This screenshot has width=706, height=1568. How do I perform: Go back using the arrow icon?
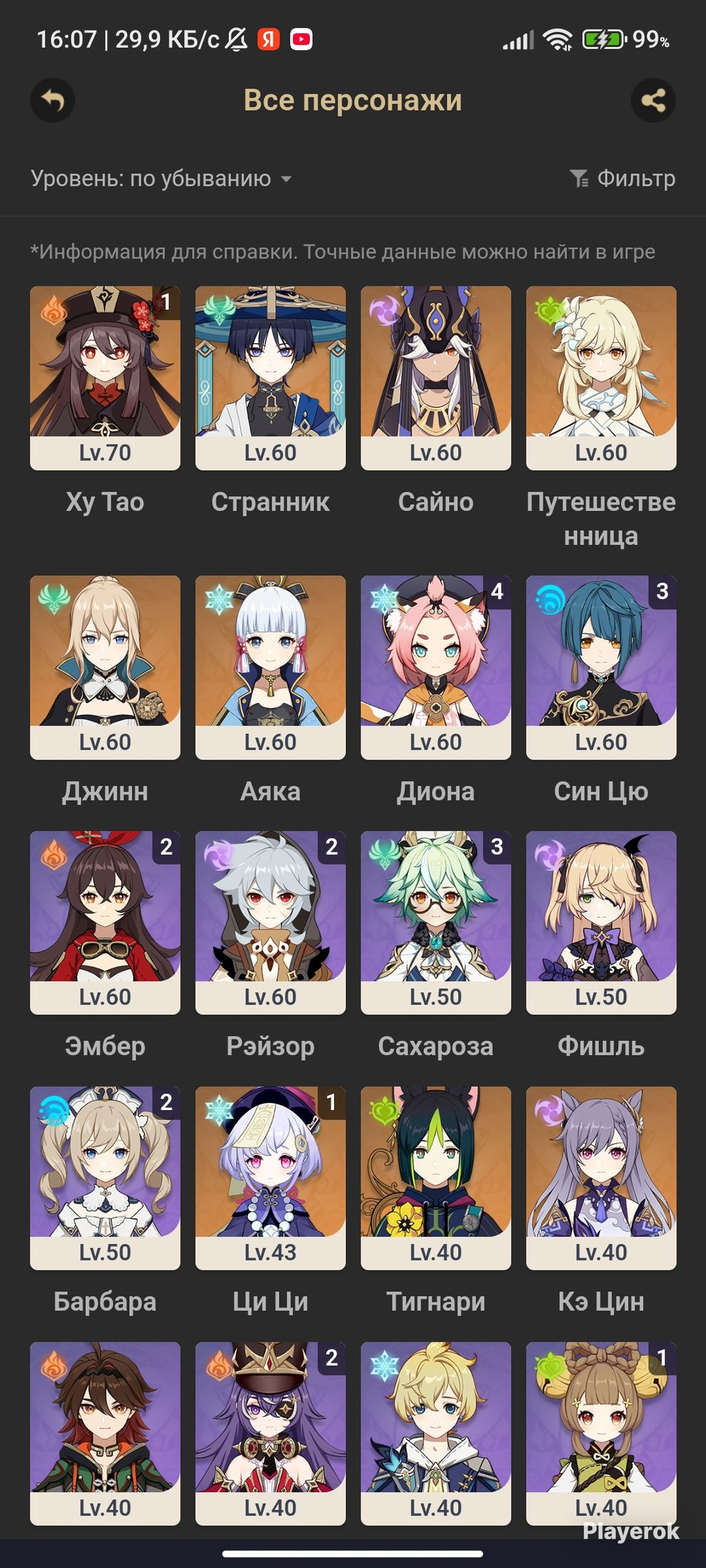coord(52,100)
